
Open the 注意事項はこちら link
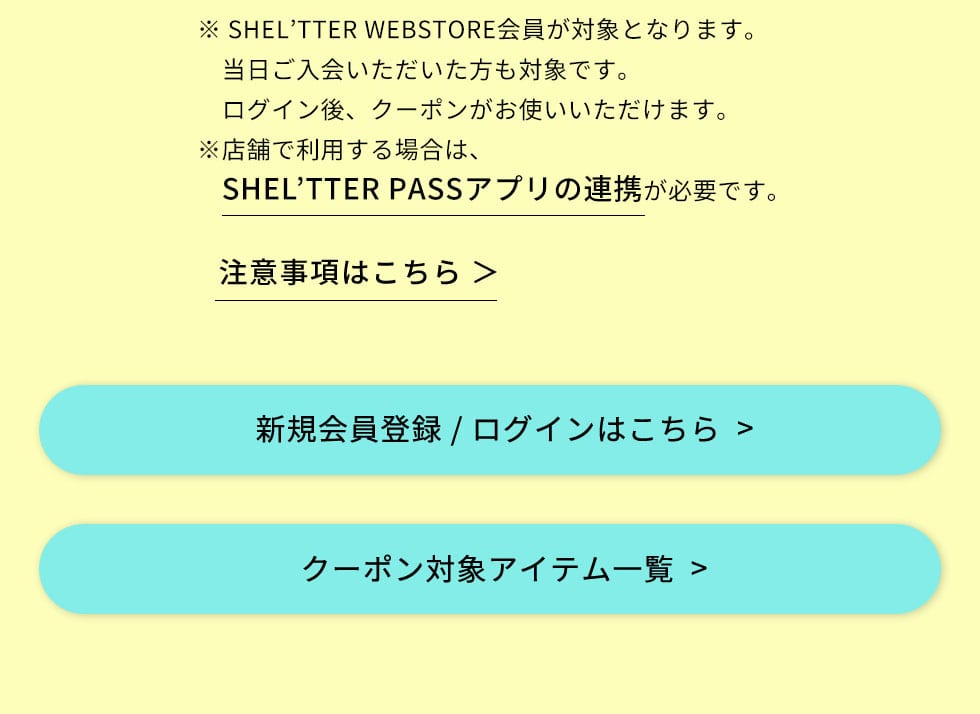357,272
